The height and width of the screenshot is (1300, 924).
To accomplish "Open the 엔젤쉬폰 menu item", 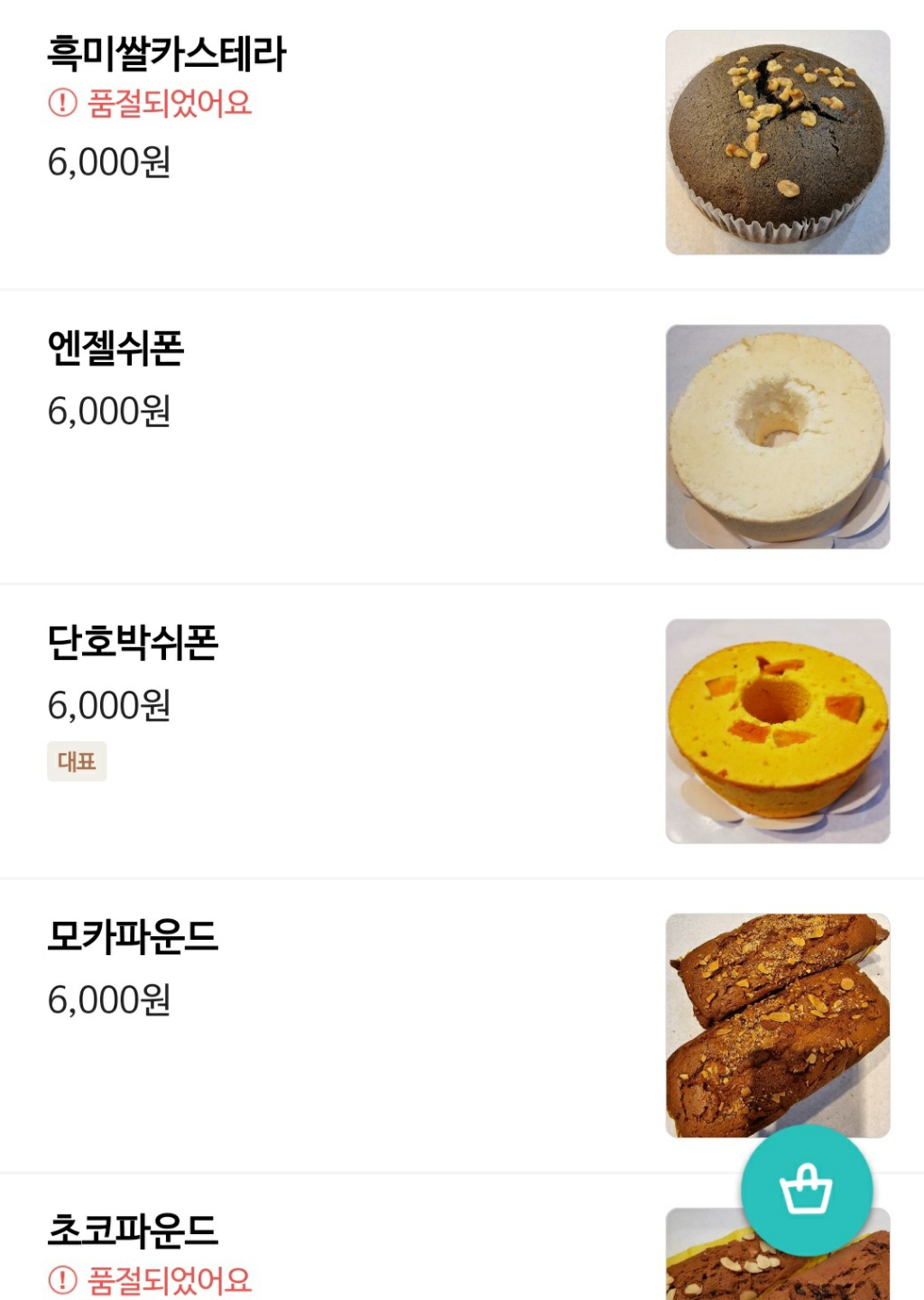I will pos(116,348).
